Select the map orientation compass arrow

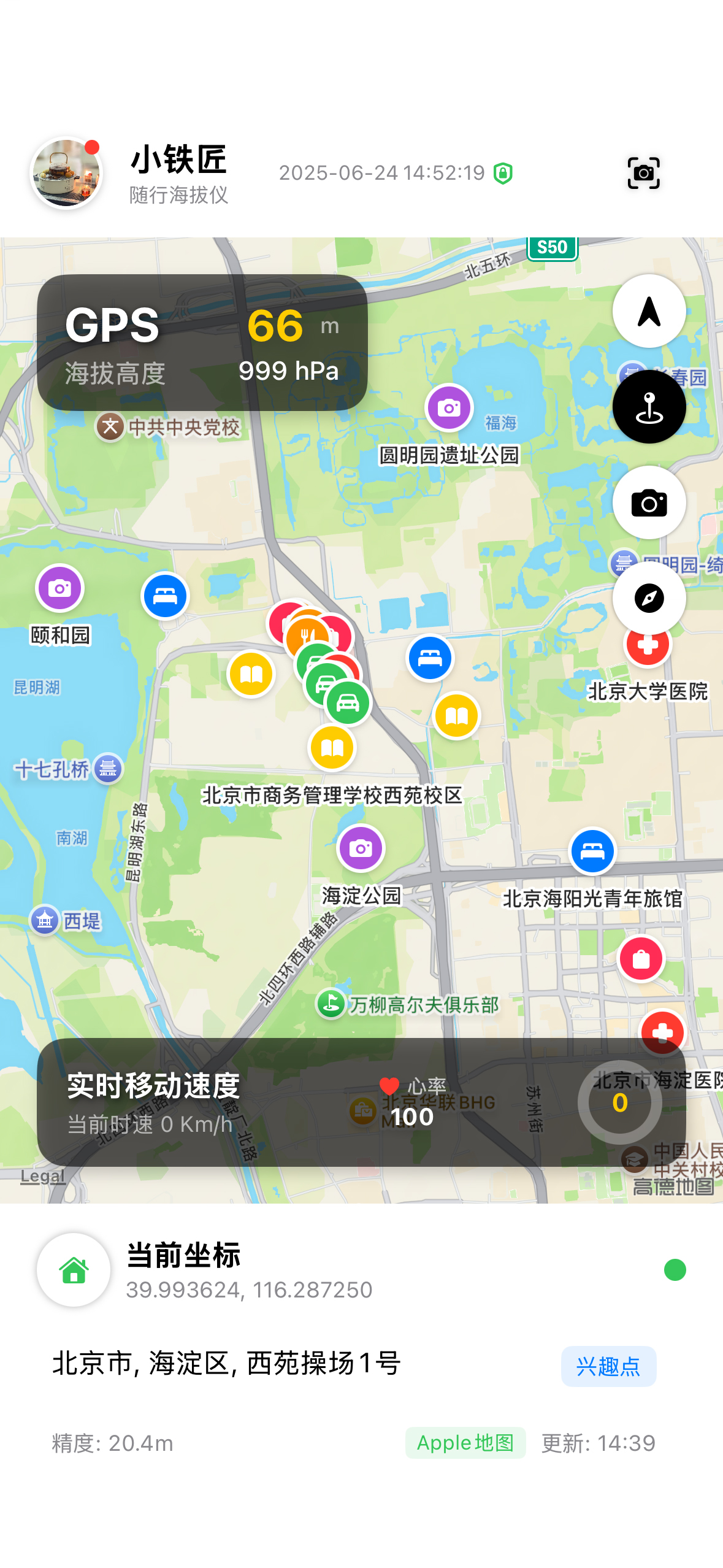[649, 310]
